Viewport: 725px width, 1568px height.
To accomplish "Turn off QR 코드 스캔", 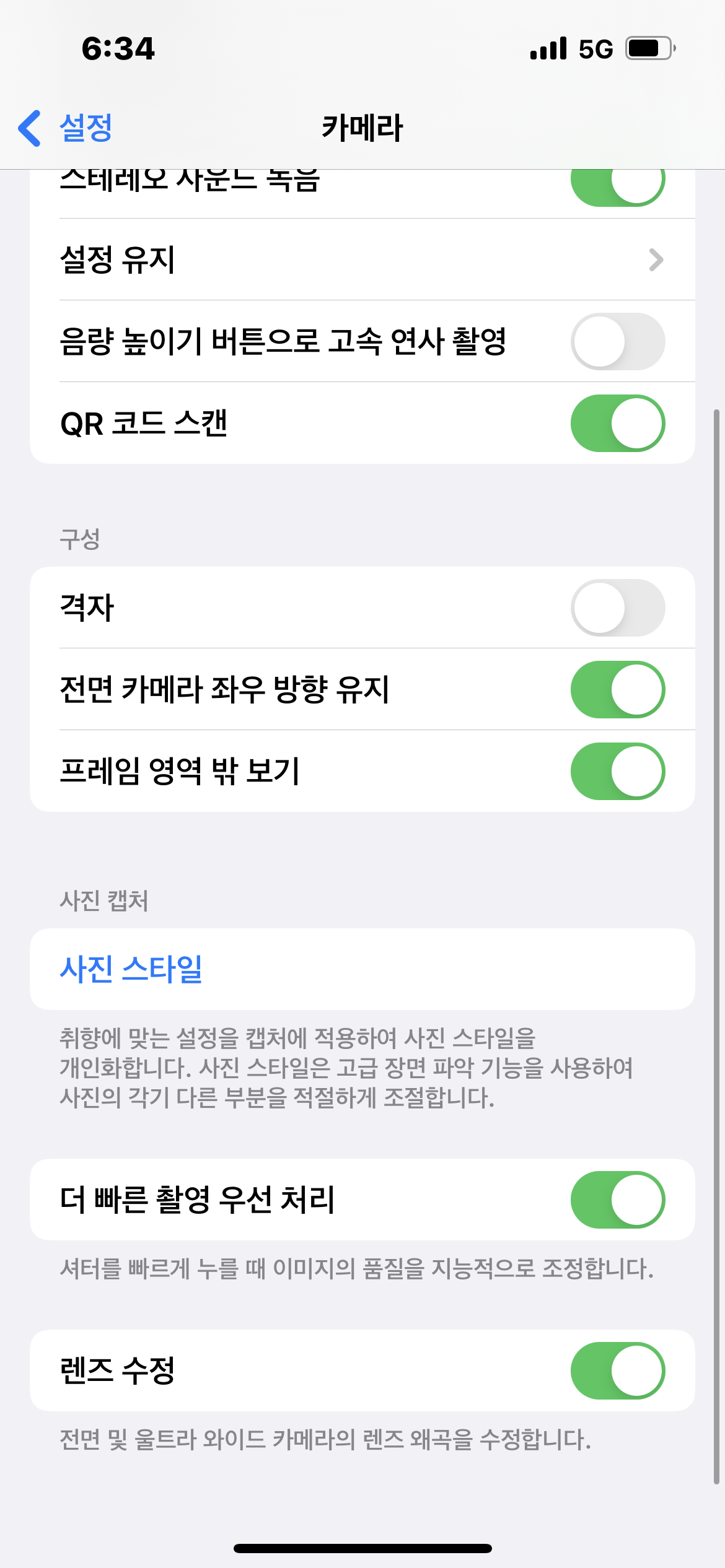I will [x=617, y=423].
